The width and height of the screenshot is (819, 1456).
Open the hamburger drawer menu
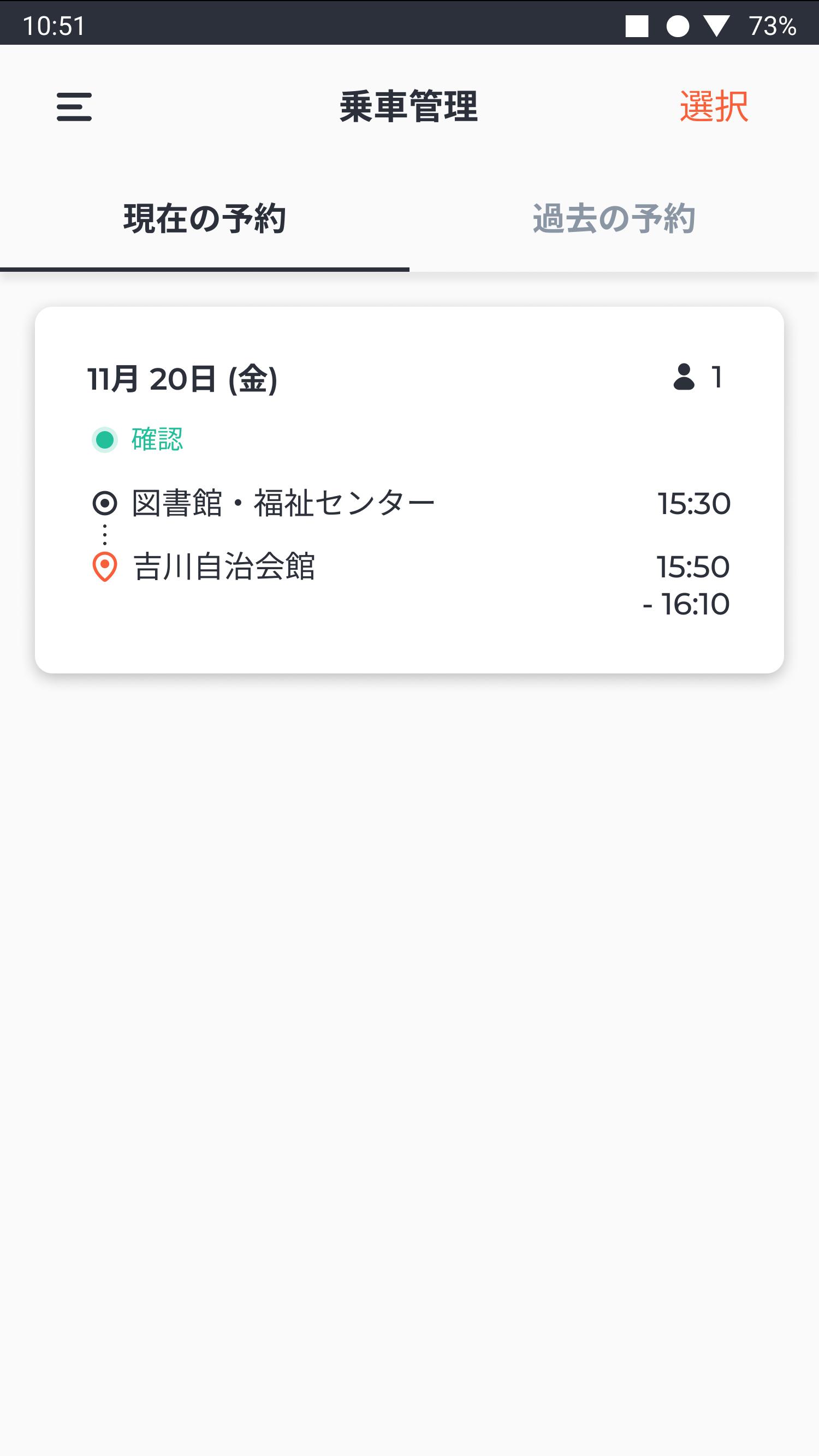point(74,107)
